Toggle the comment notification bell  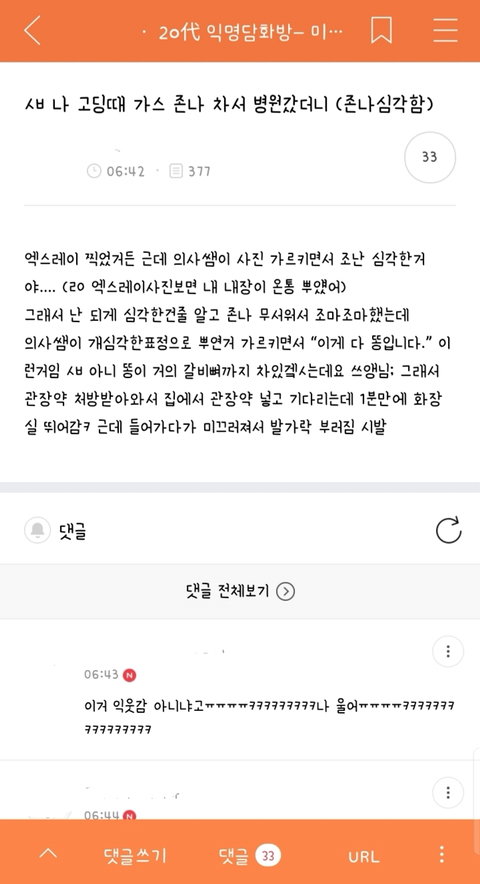(37, 530)
